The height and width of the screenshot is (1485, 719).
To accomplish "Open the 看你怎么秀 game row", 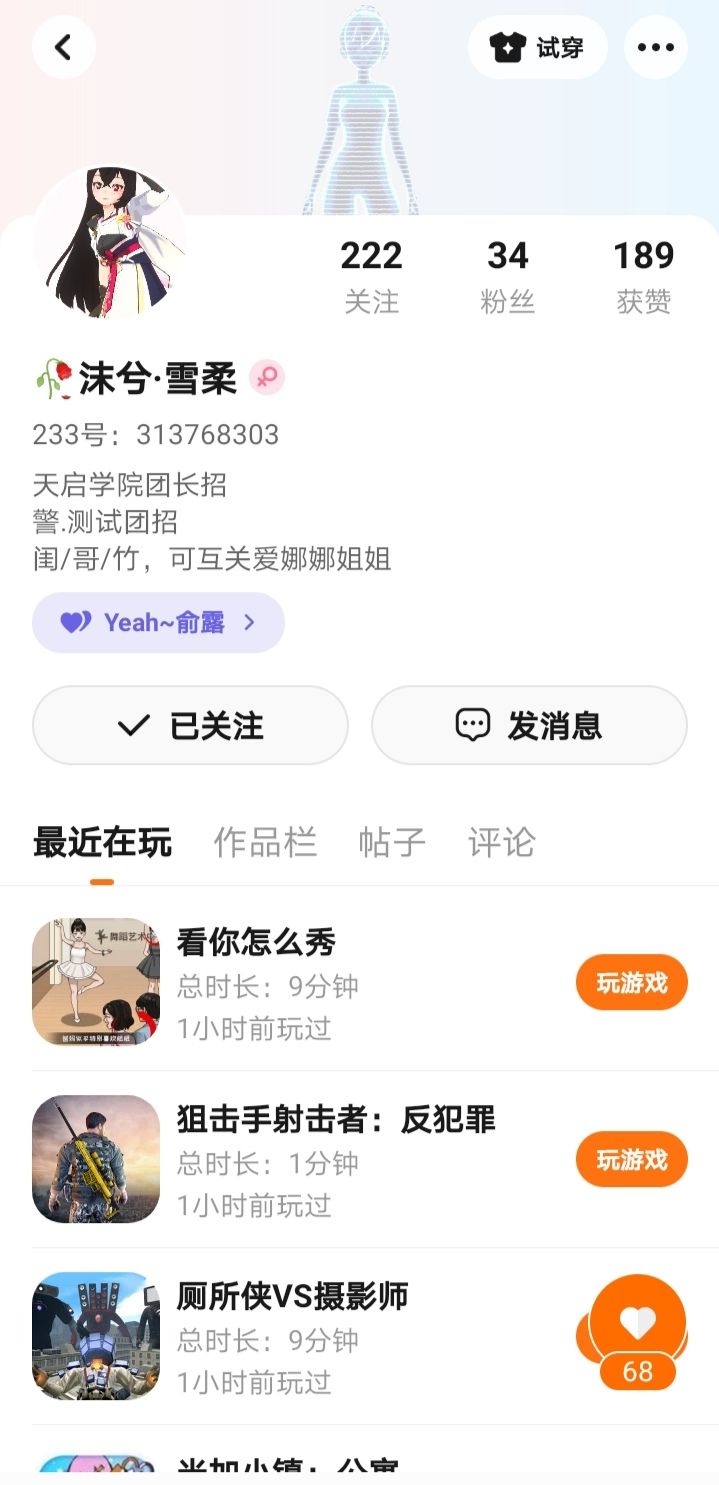I will tap(300, 983).
